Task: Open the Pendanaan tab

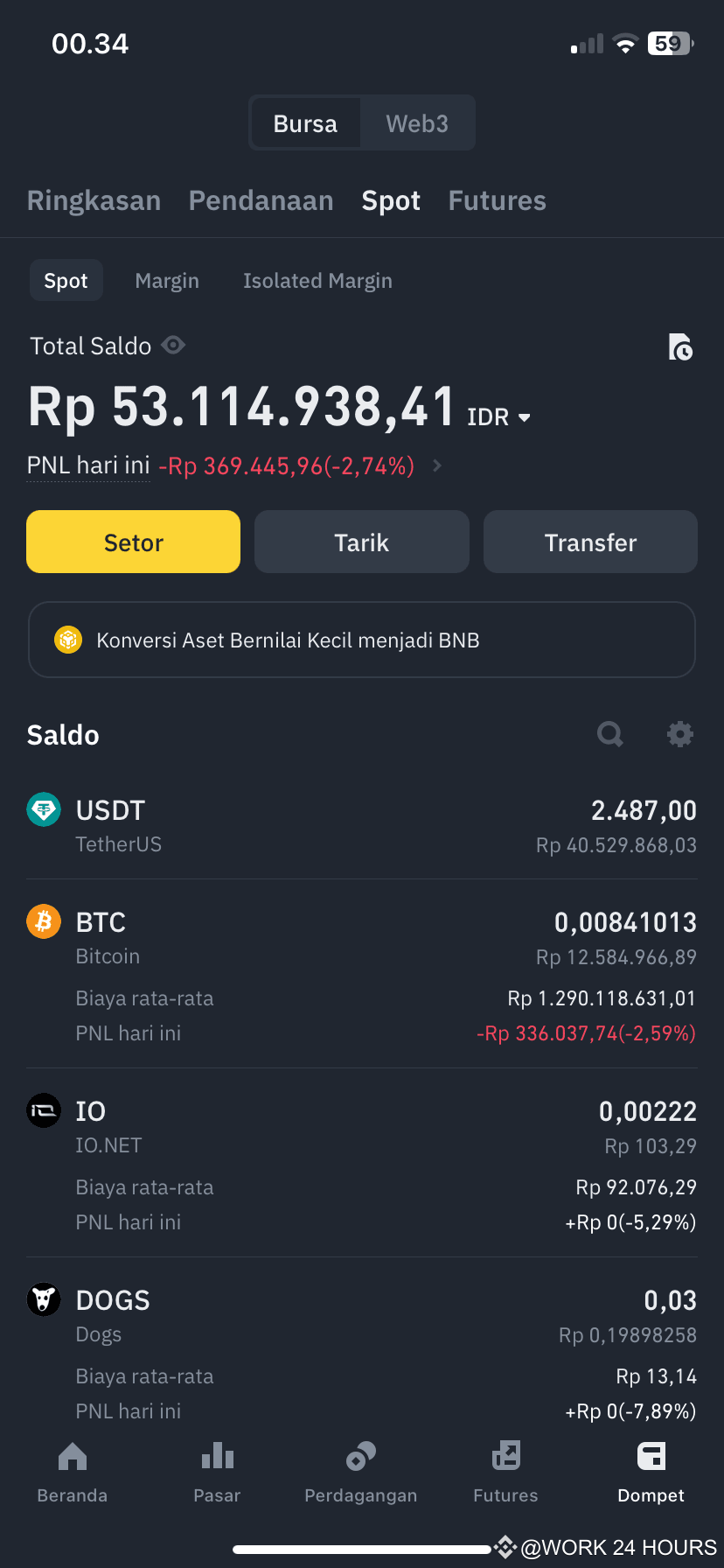Action: point(261,200)
